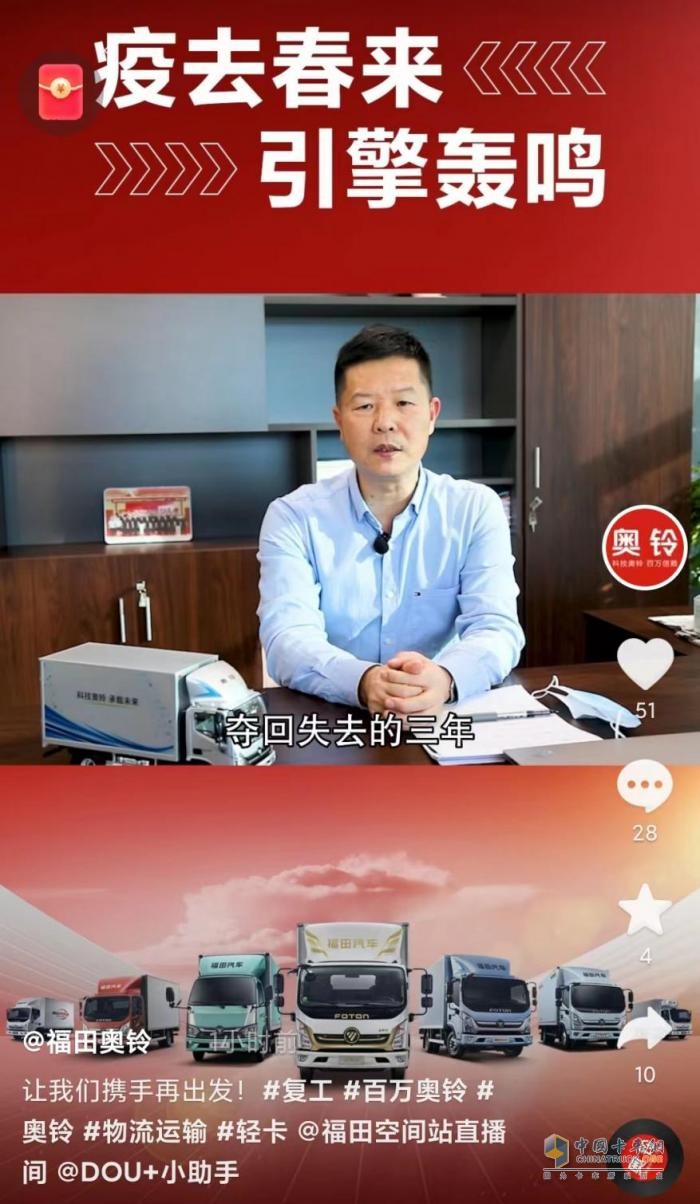
Task: Open the comments bubble
Action: click(x=644, y=785)
